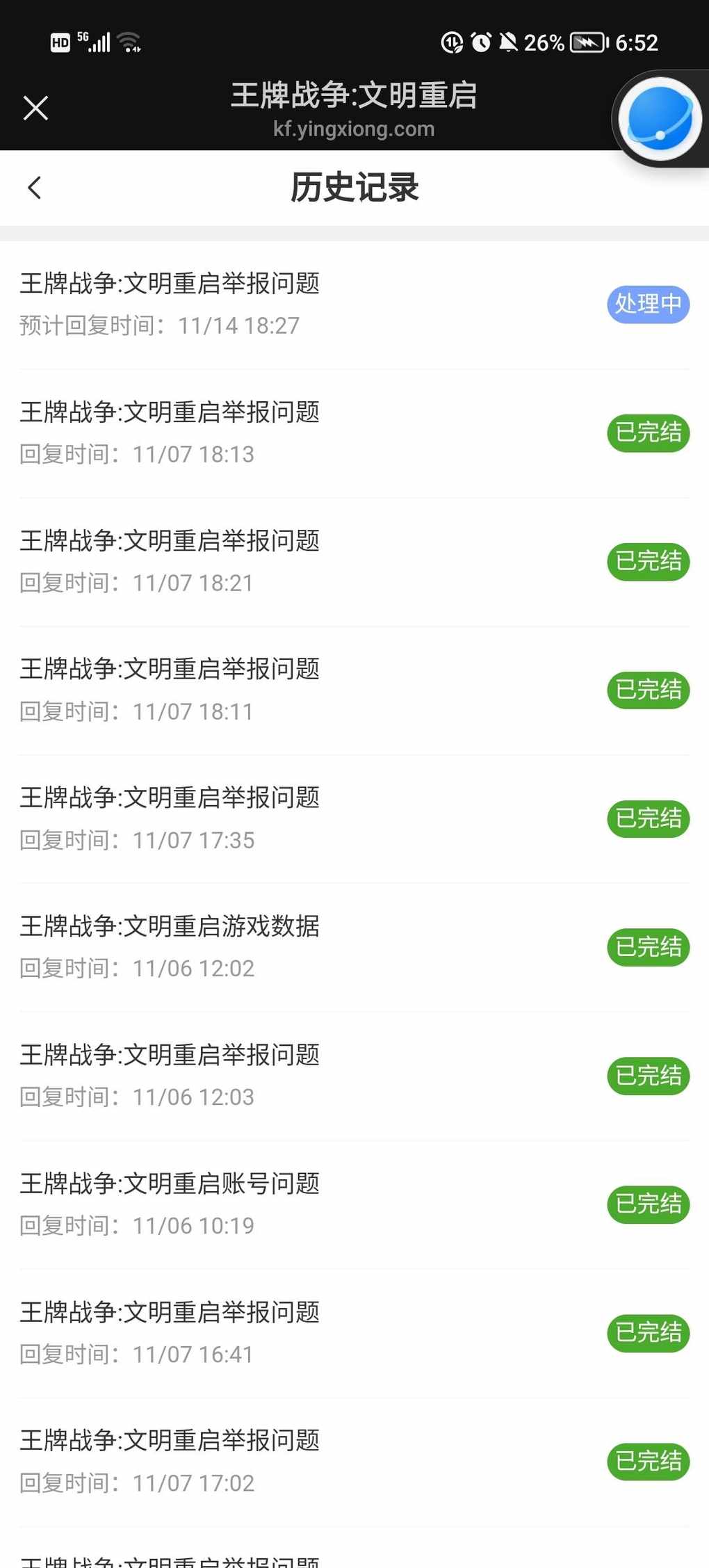
Task: View the report replied at 11/06 12:03
Action: 354,1076
